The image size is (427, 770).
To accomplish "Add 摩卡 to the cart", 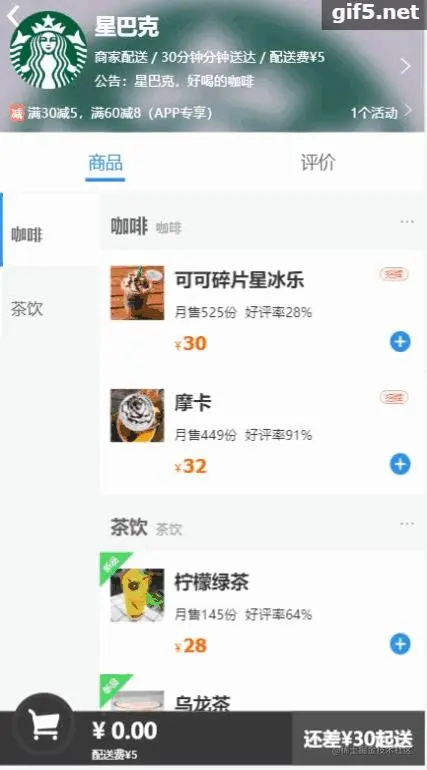I will point(400,464).
